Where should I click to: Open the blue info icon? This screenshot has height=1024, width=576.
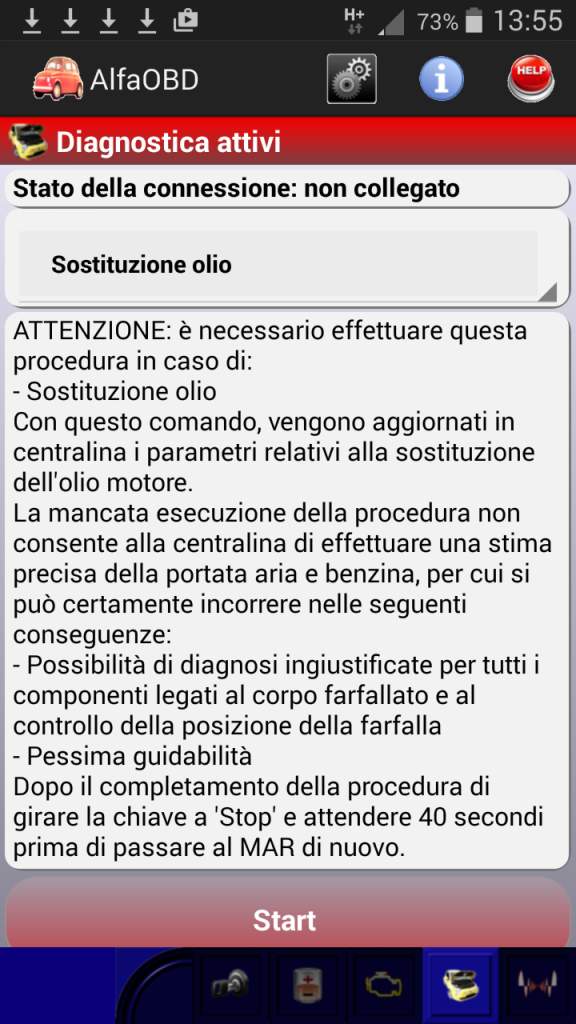[x=441, y=79]
